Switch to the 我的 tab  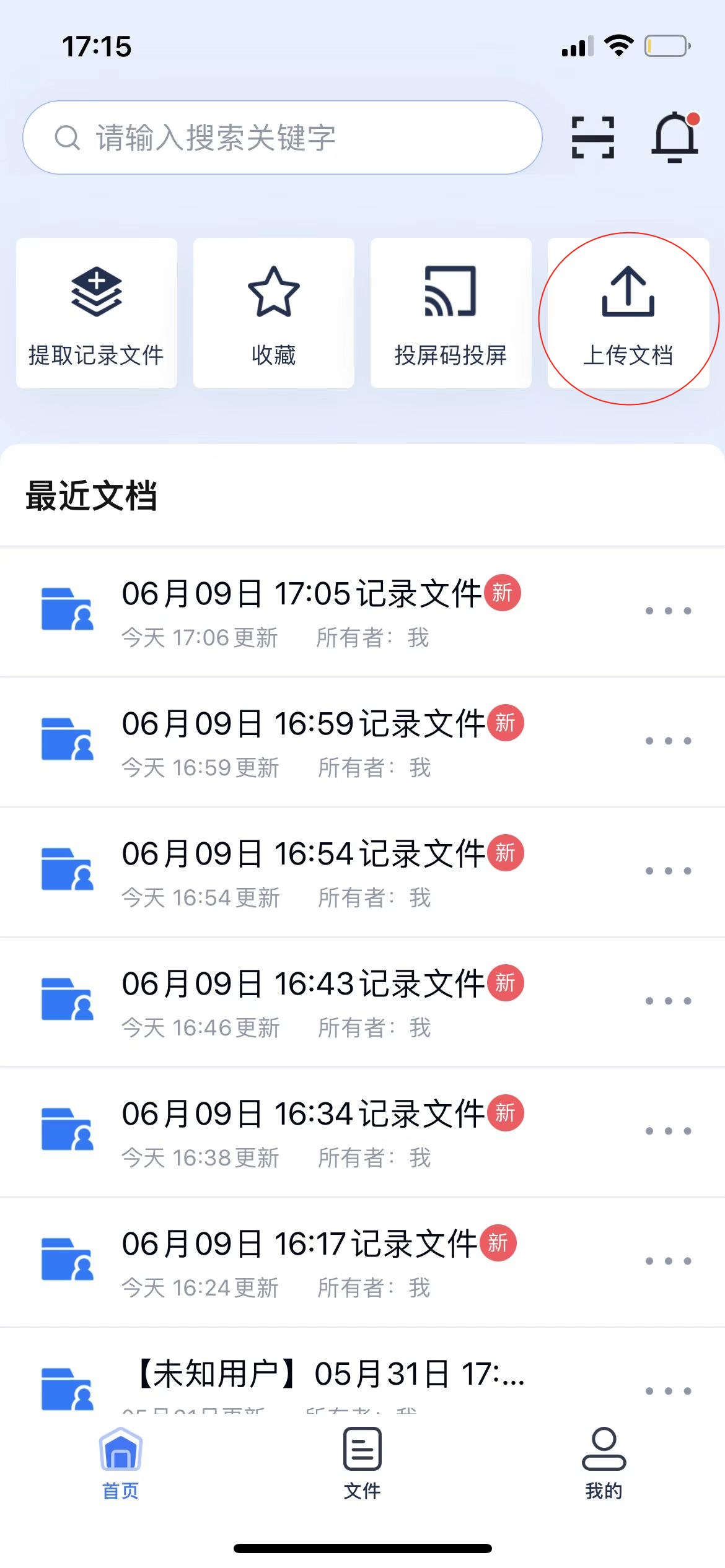tap(604, 1464)
